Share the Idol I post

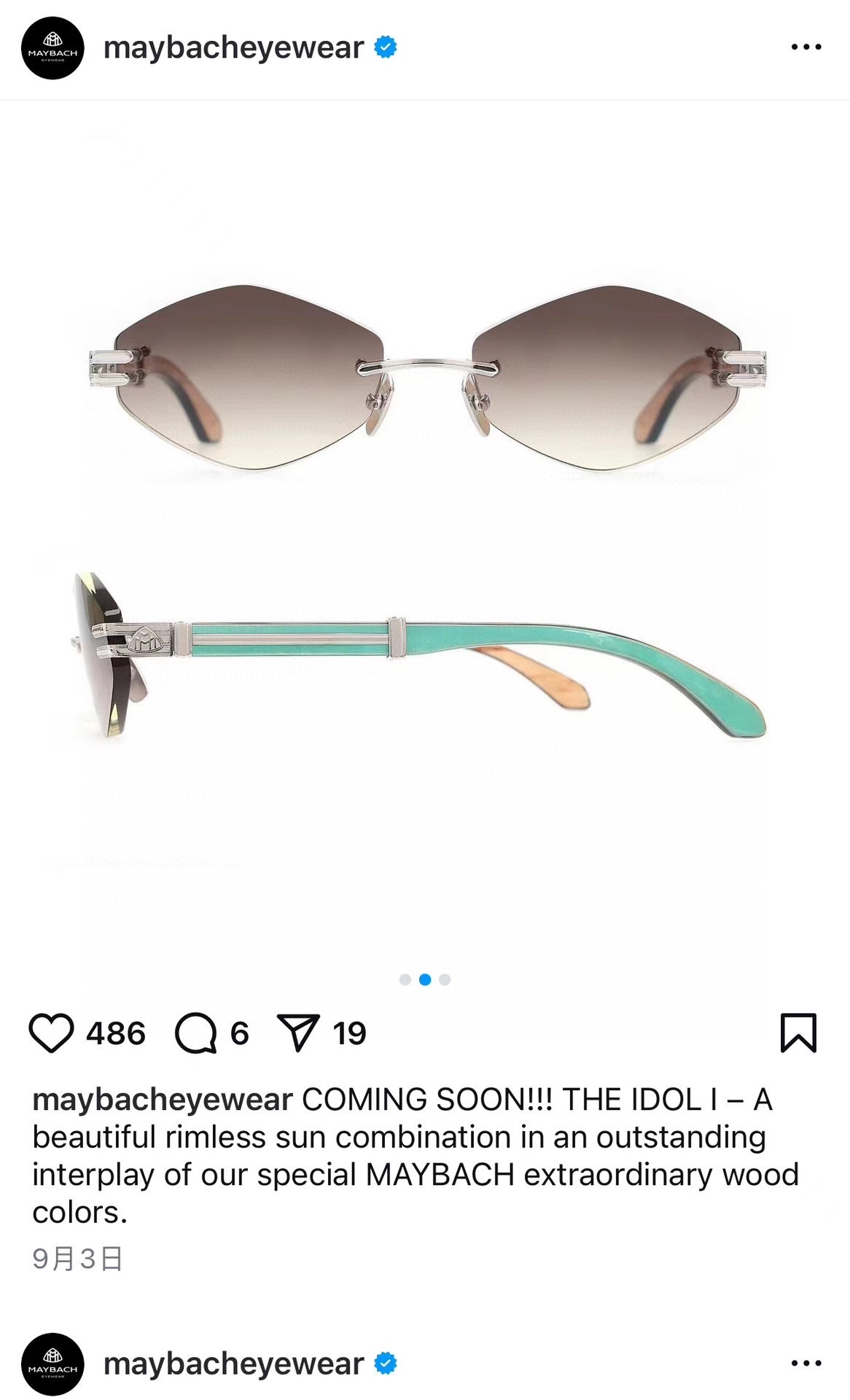pyautogui.click(x=298, y=1033)
